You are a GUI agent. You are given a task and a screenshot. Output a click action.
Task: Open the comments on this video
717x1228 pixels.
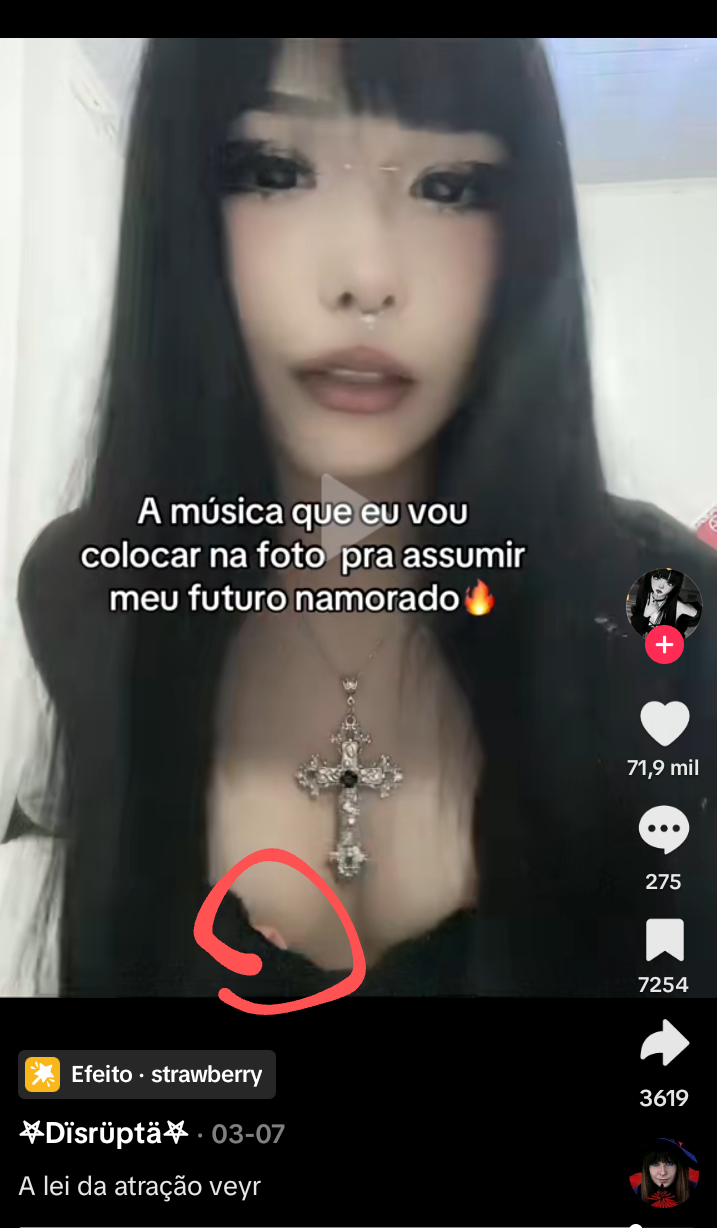[664, 831]
